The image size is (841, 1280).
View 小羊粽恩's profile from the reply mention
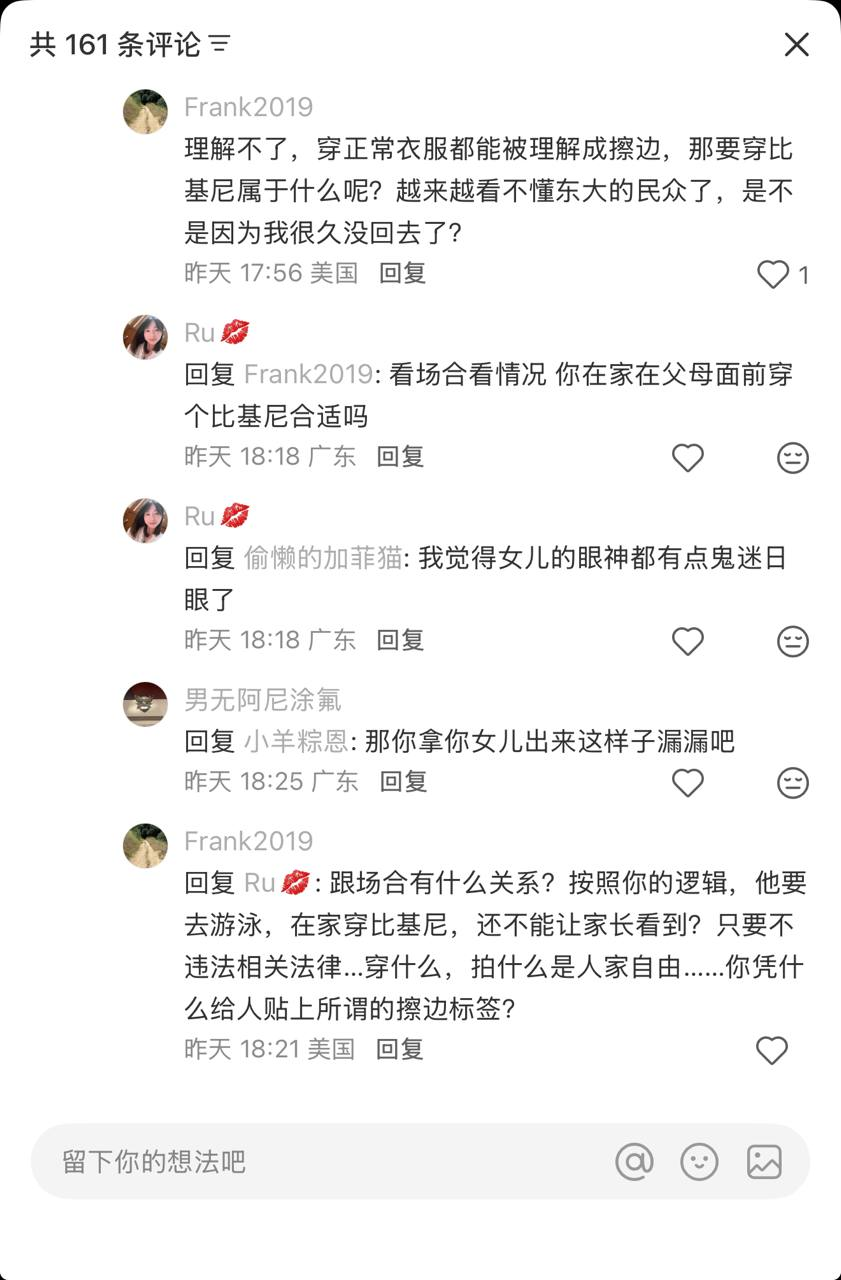(297, 742)
